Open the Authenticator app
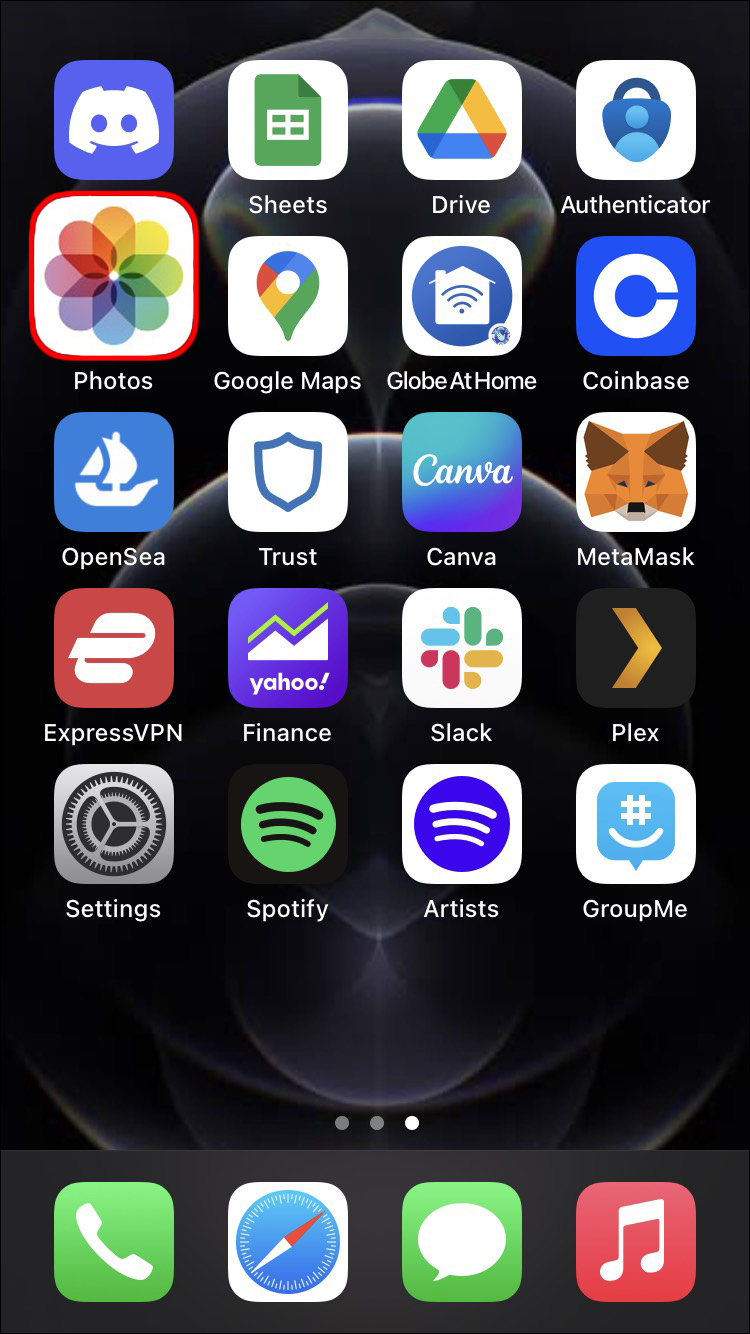Viewport: 750px width, 1334px height. [x=635, y=121]
